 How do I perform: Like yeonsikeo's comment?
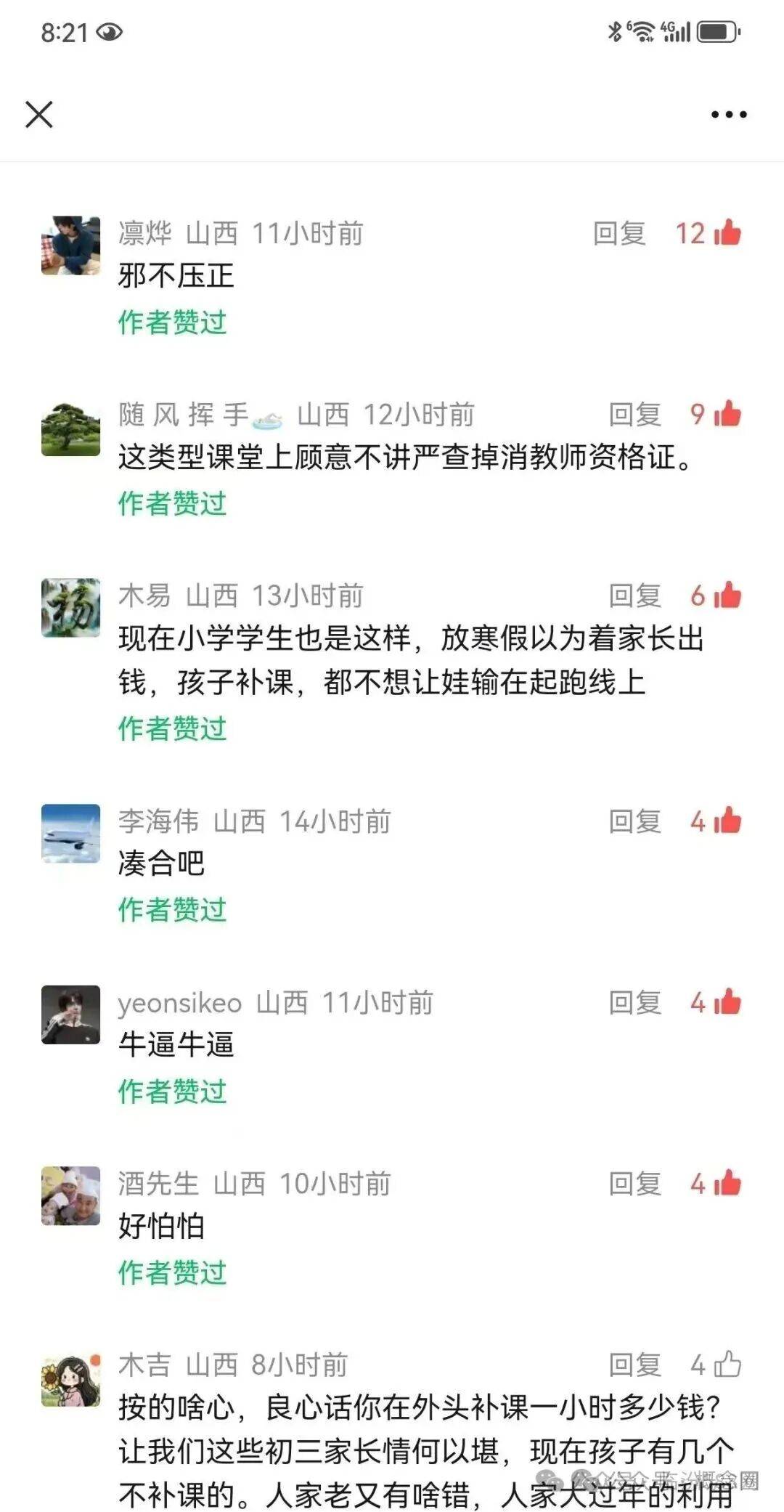(x=727, y=1003)
